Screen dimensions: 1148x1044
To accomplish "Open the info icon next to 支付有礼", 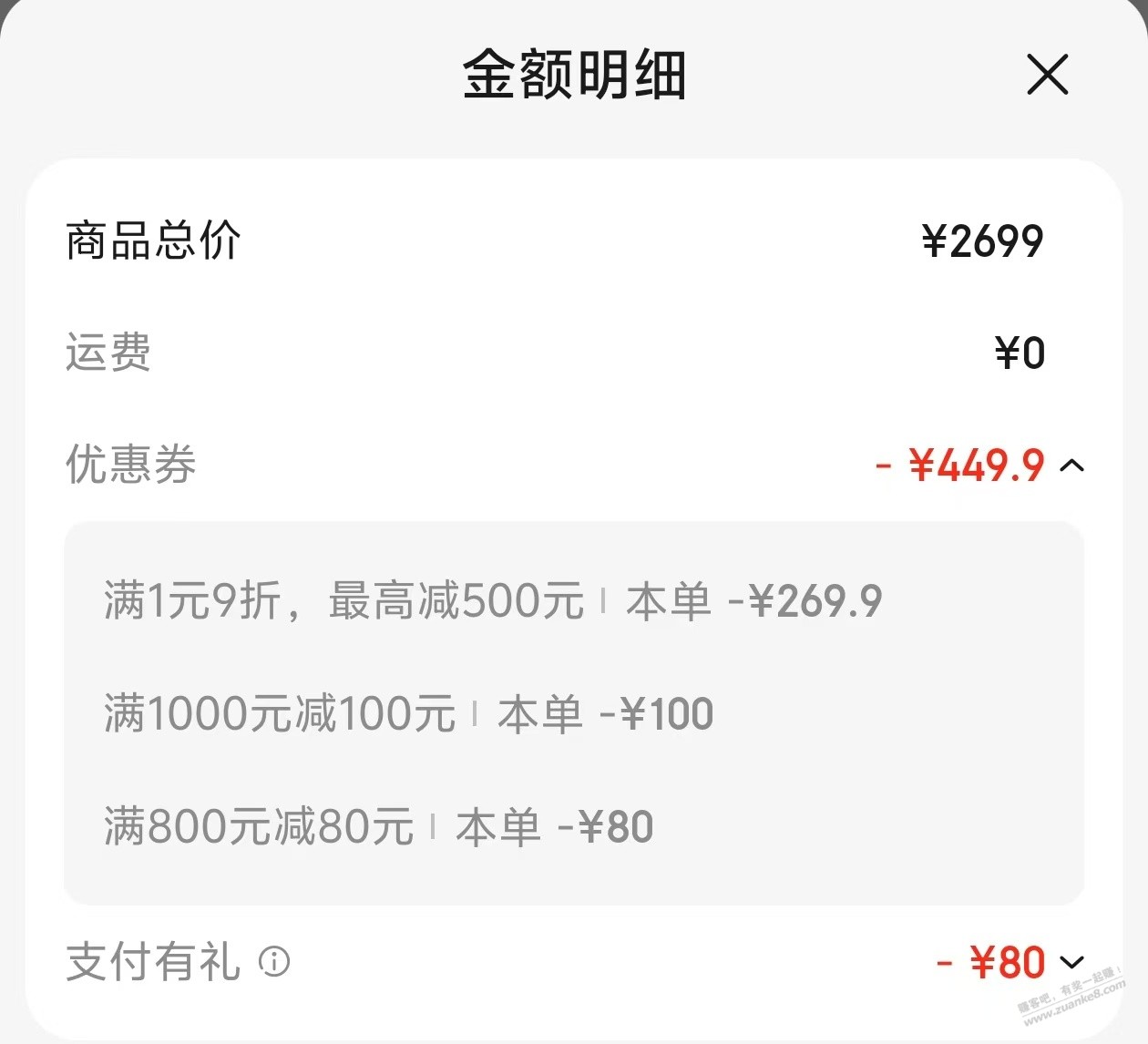I will pos(274,961).
